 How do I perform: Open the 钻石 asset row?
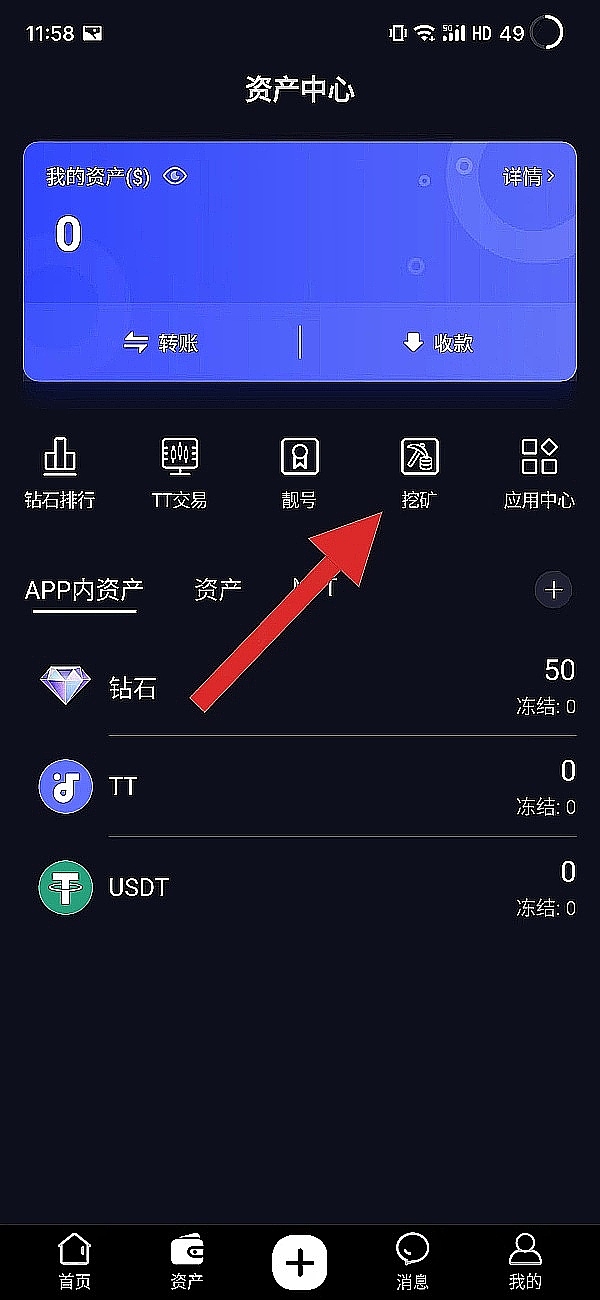pos(300,688)
